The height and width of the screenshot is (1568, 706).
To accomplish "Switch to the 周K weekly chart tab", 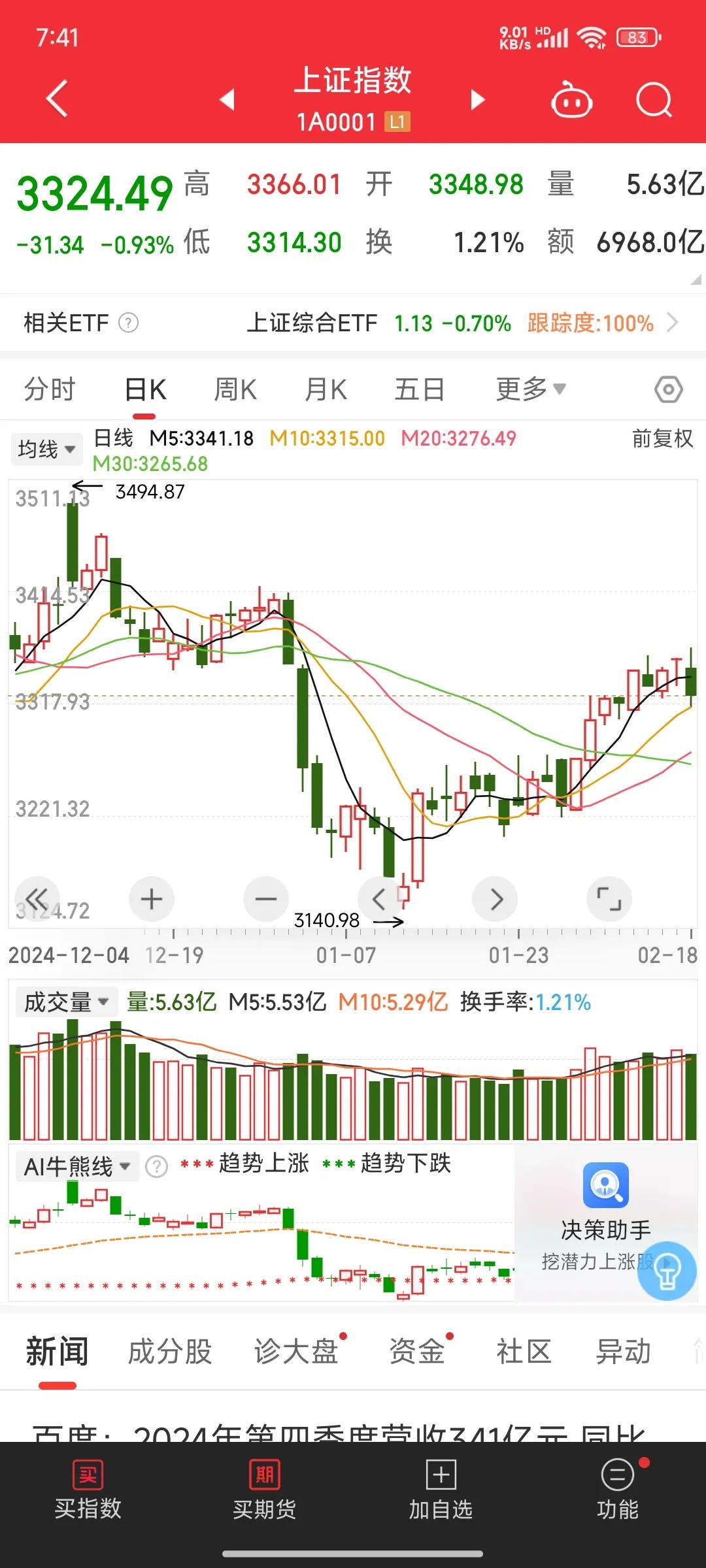I will pos(235,388).
